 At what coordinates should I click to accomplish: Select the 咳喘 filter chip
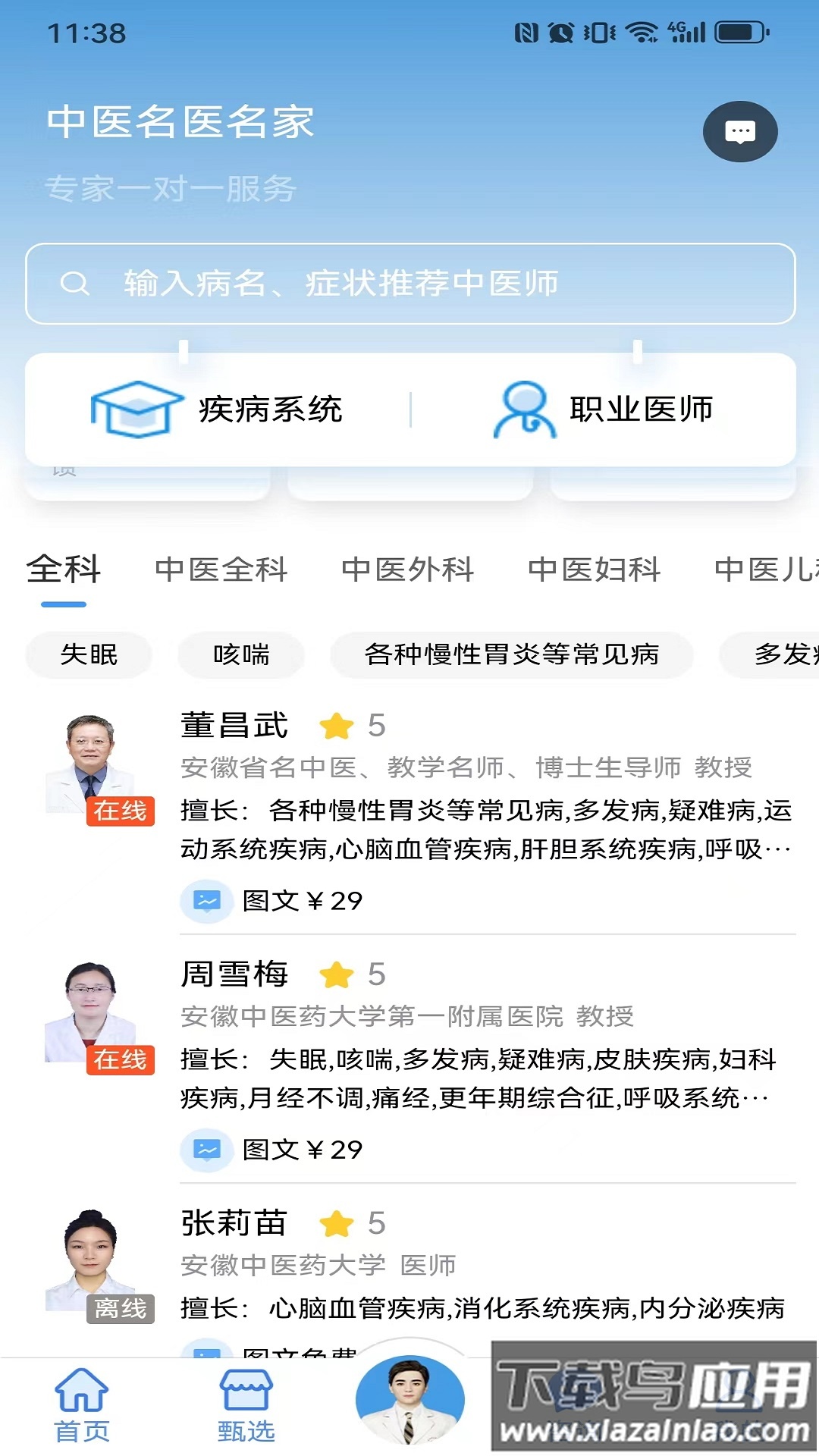(x=240, y=655)
